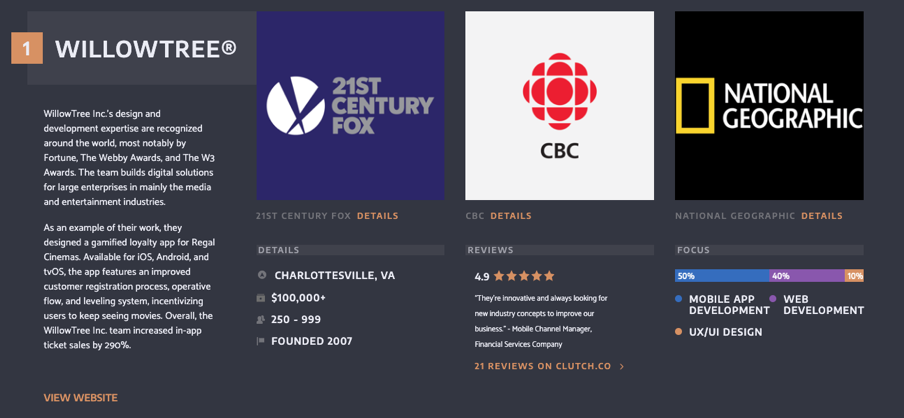Open the View Website link for WillowTree
The height and width of the screenshot is (418, 904).
click(x=80, y=398)
